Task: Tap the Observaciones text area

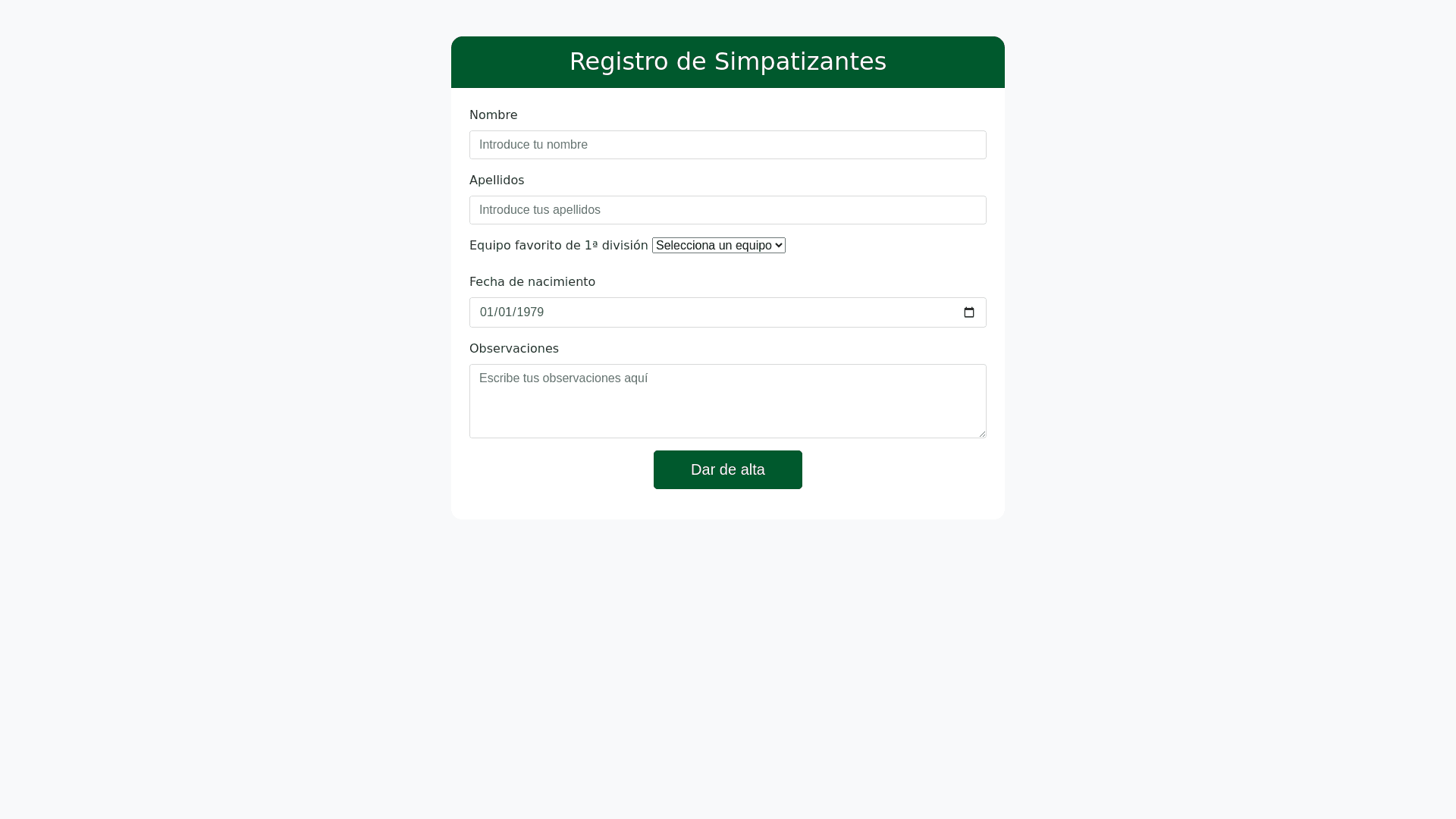Action: point(727,401)
